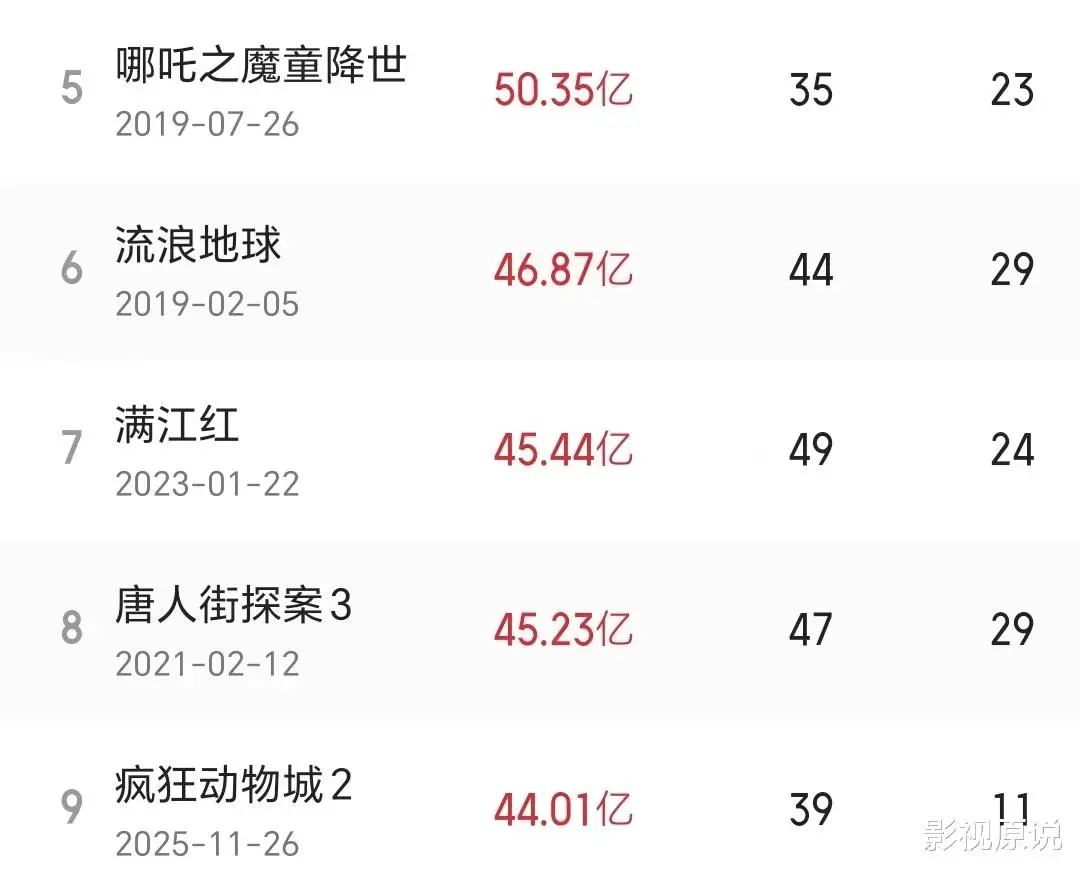Open the 流浪地球 movie row
The height and width of the screenshot is (875, 1080).
click(198, 247)
